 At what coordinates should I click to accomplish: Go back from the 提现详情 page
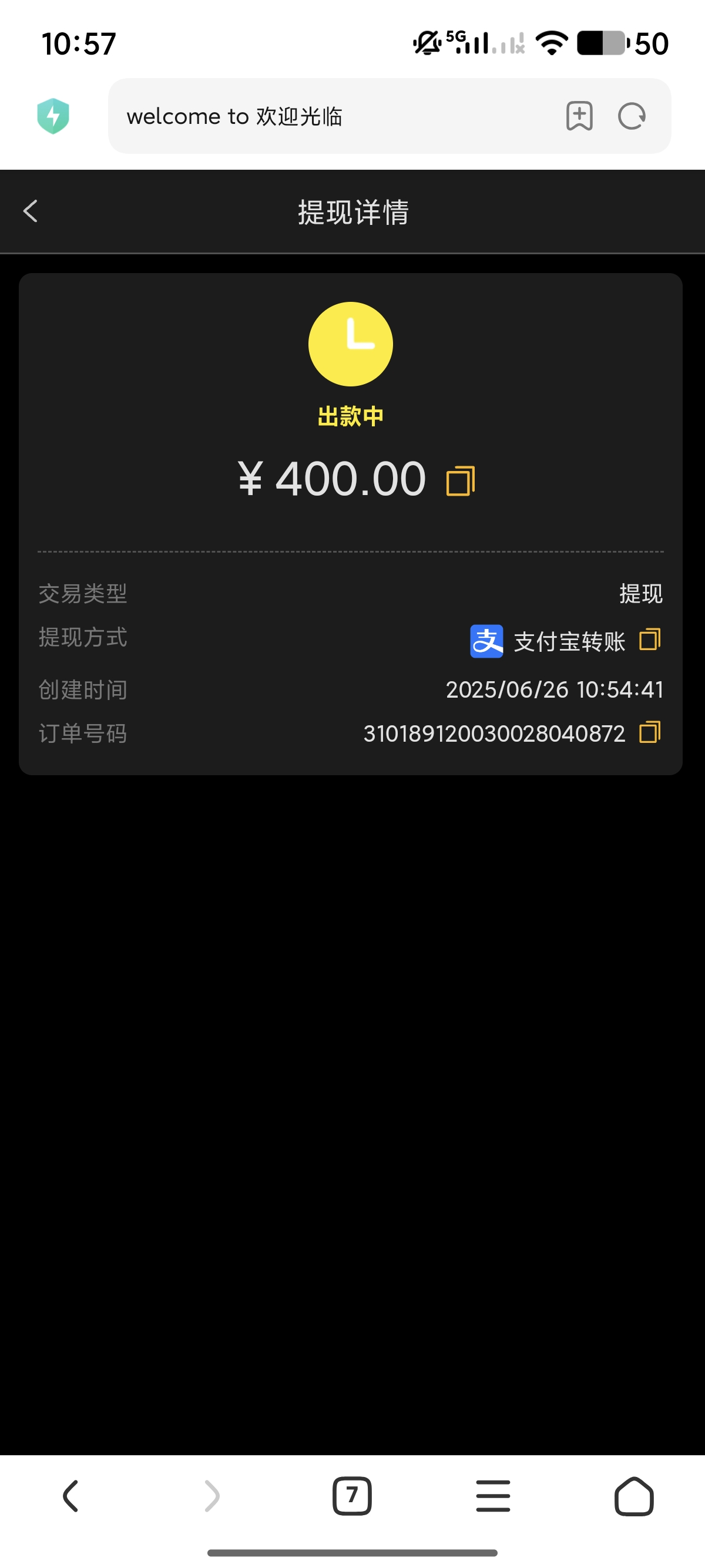(x=31, y=211)
